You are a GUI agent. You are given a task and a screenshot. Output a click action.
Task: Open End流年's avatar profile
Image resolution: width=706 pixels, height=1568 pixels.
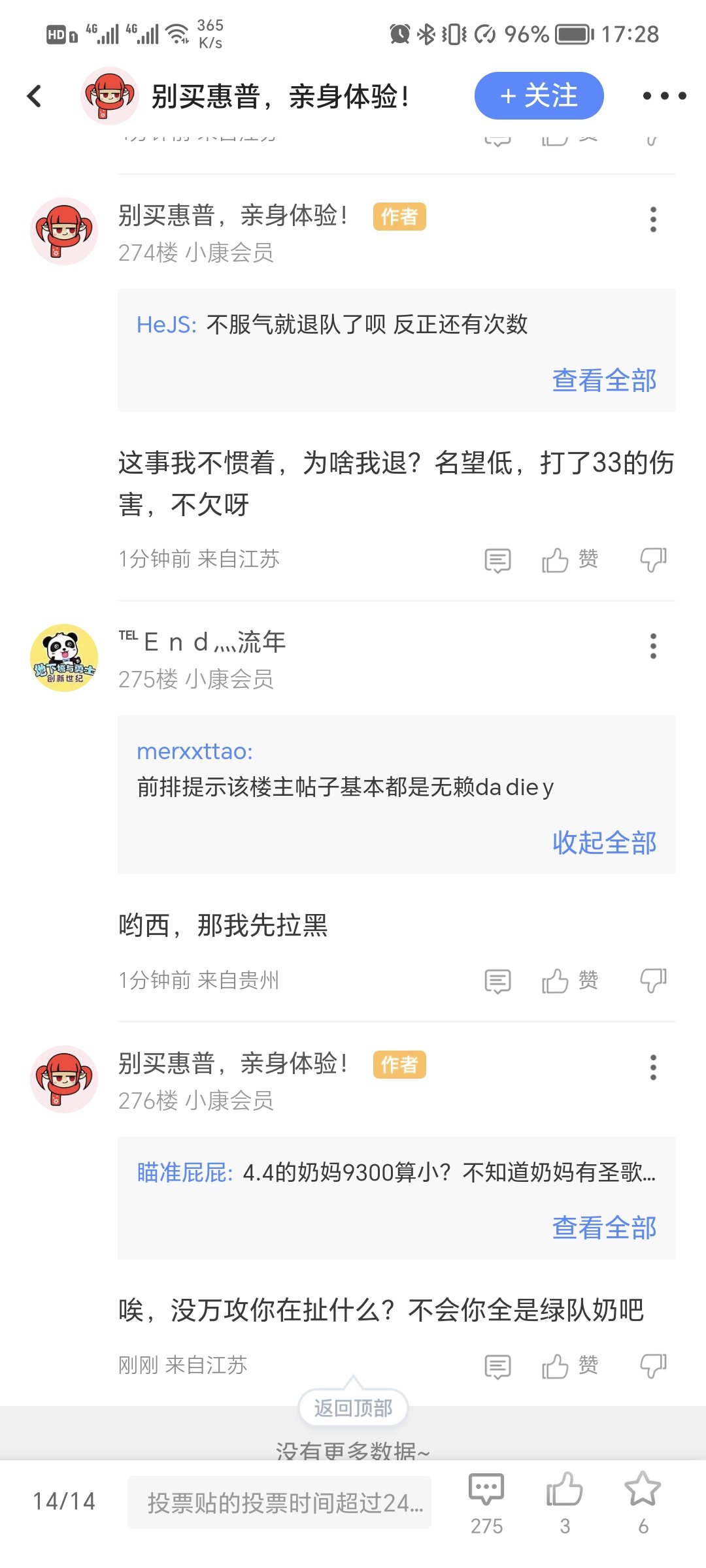[x=64, y=658]
